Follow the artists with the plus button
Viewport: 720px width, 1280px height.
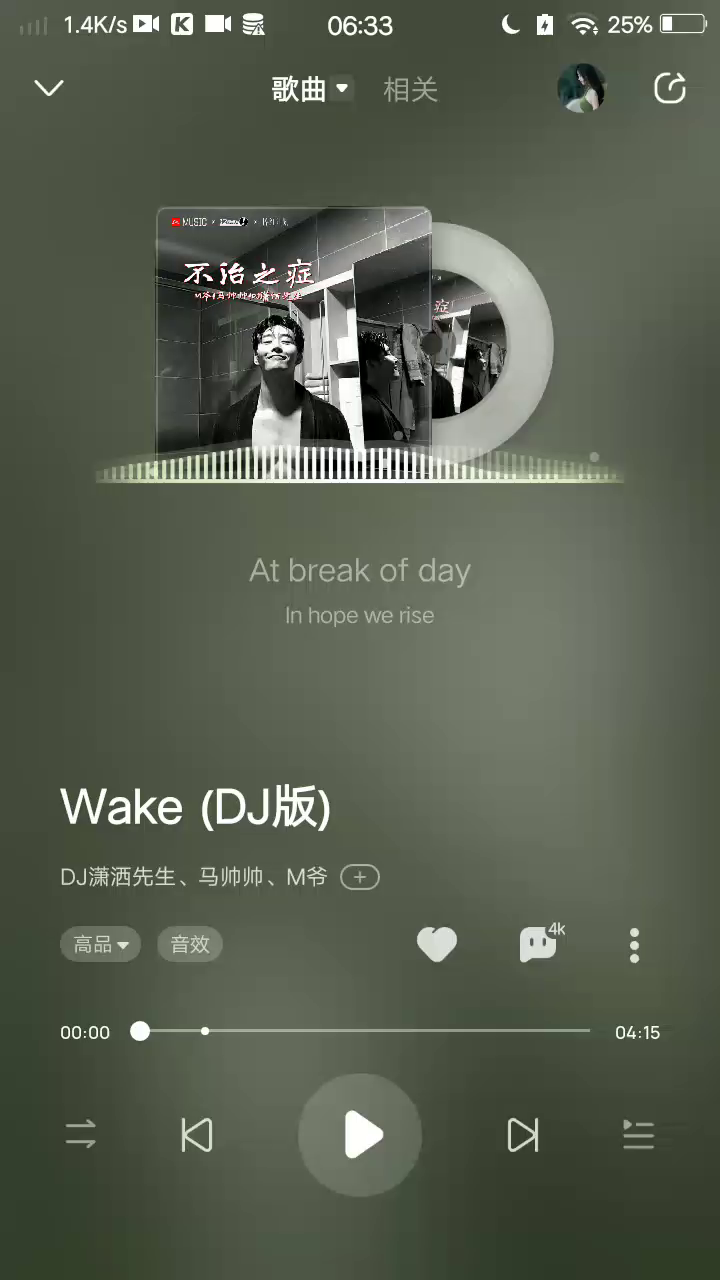(x=360, y=877)
